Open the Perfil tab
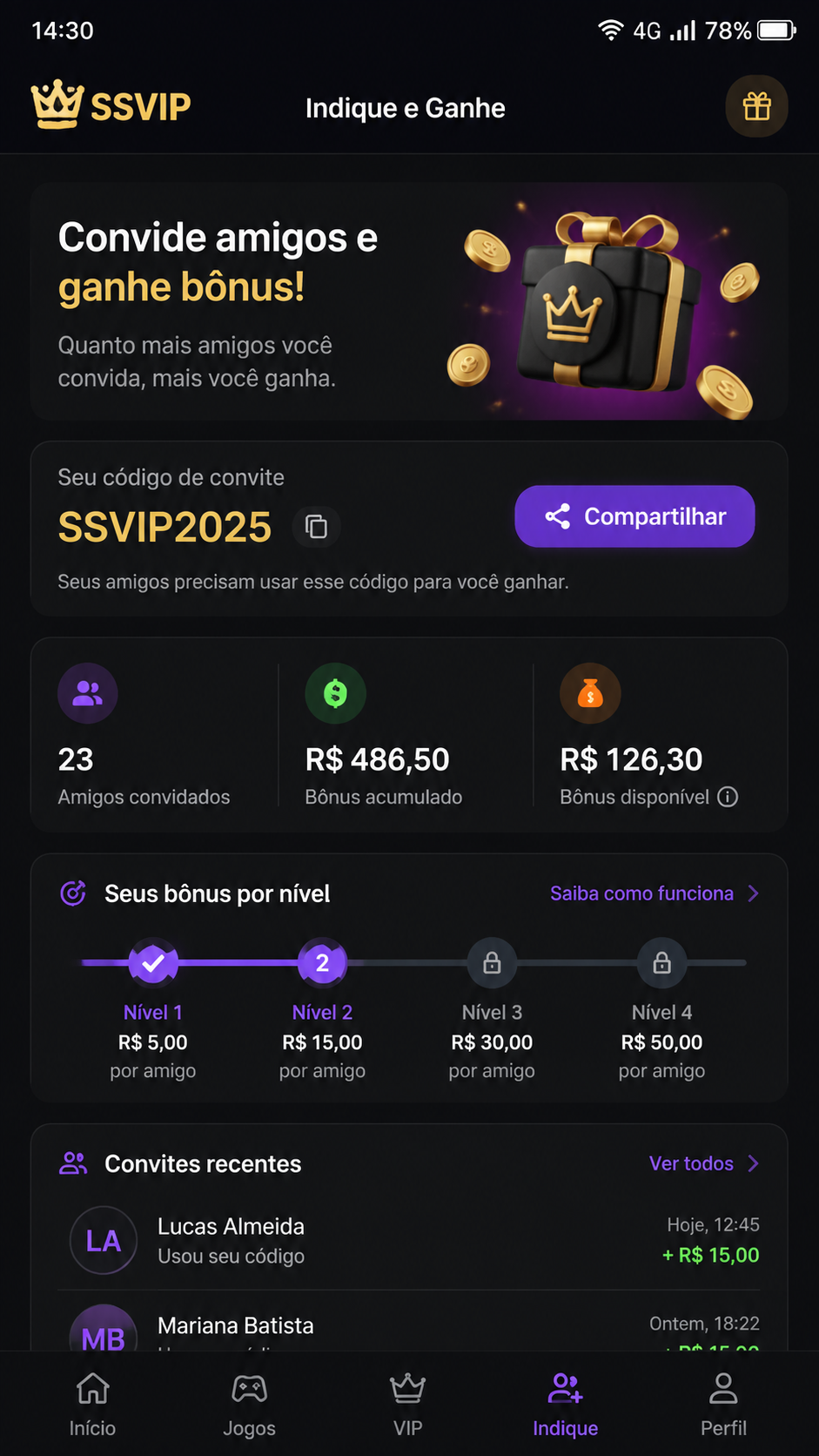This screenshot has width=819, height=1456. [723, 1404]
